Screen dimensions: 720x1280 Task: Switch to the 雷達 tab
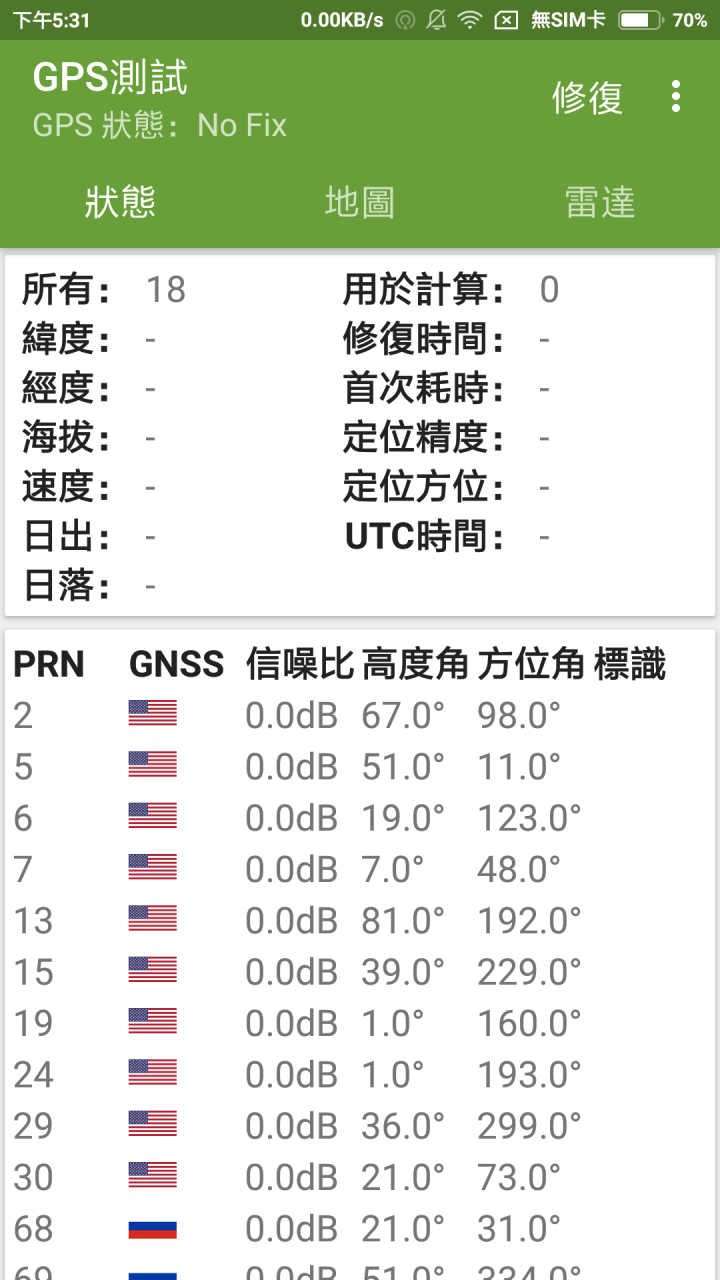(x=600, y=202)
